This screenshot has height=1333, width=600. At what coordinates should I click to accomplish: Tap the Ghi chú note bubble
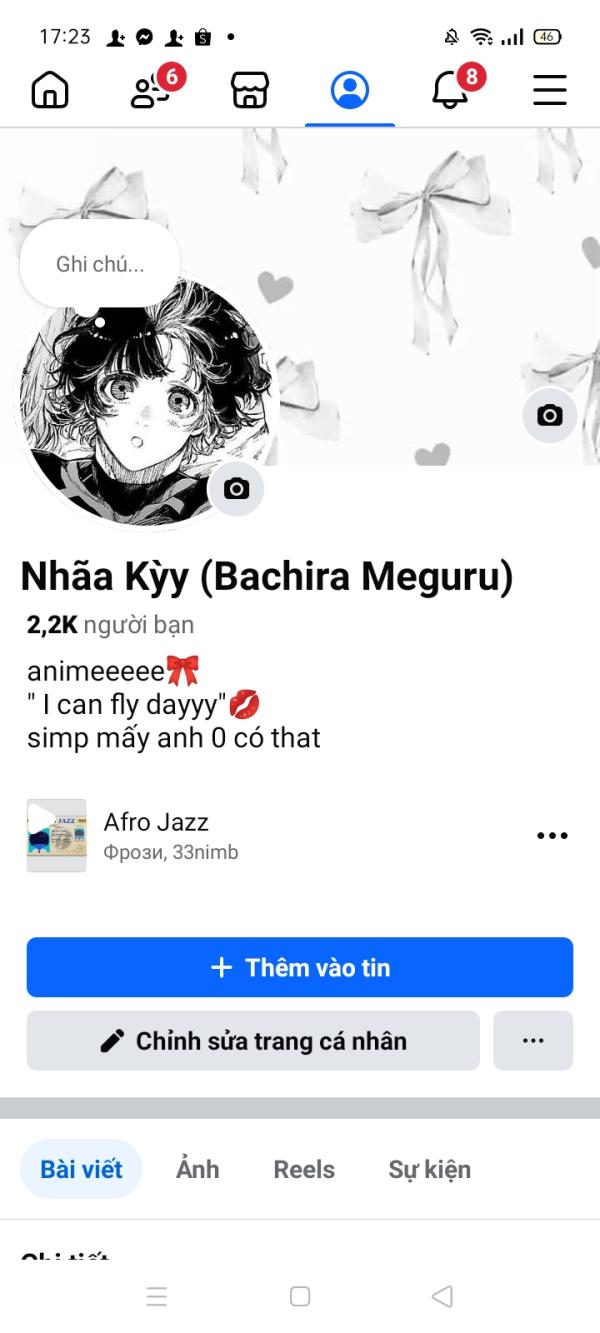tap(100, 264)
